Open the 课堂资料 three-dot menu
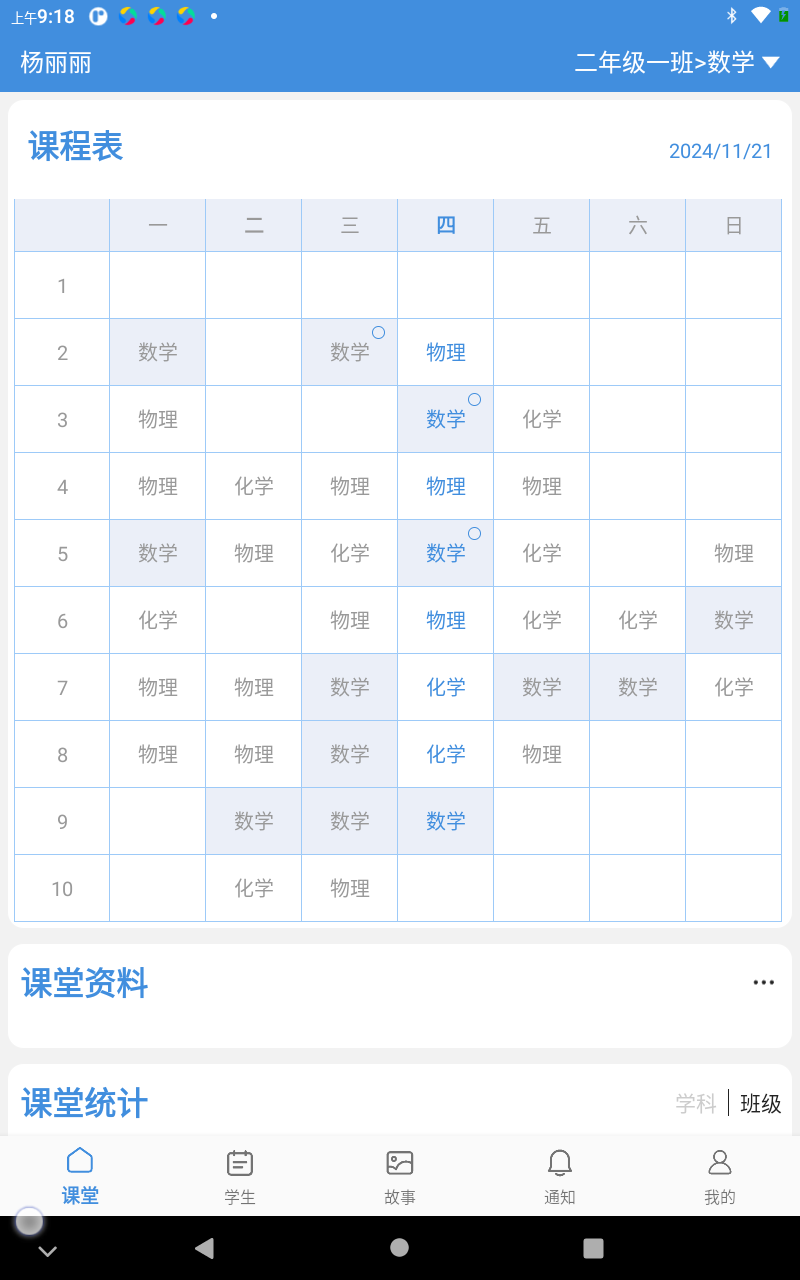Viewport: 800px width, 1280px height. [x=764, y=983]
